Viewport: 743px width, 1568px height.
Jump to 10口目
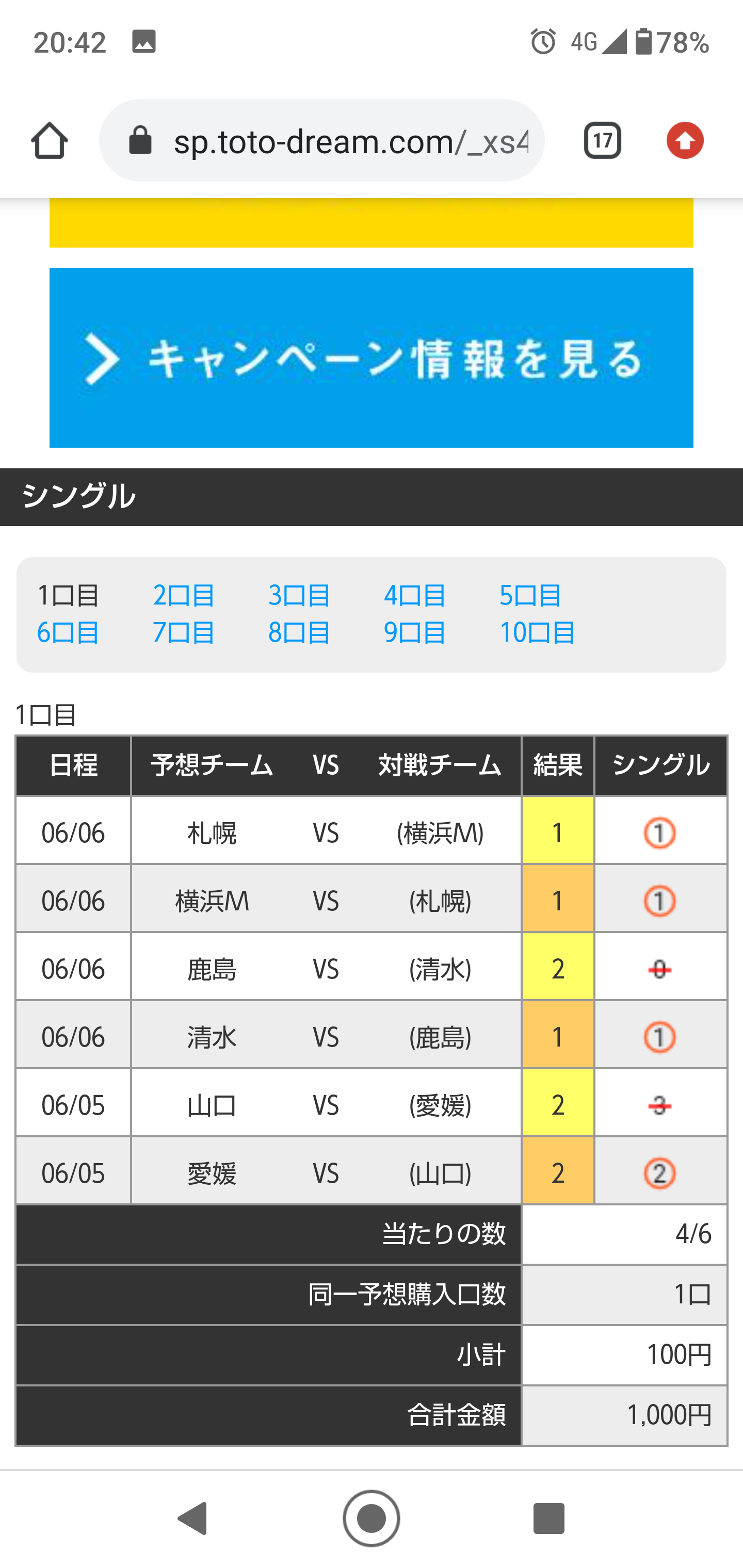537,633
